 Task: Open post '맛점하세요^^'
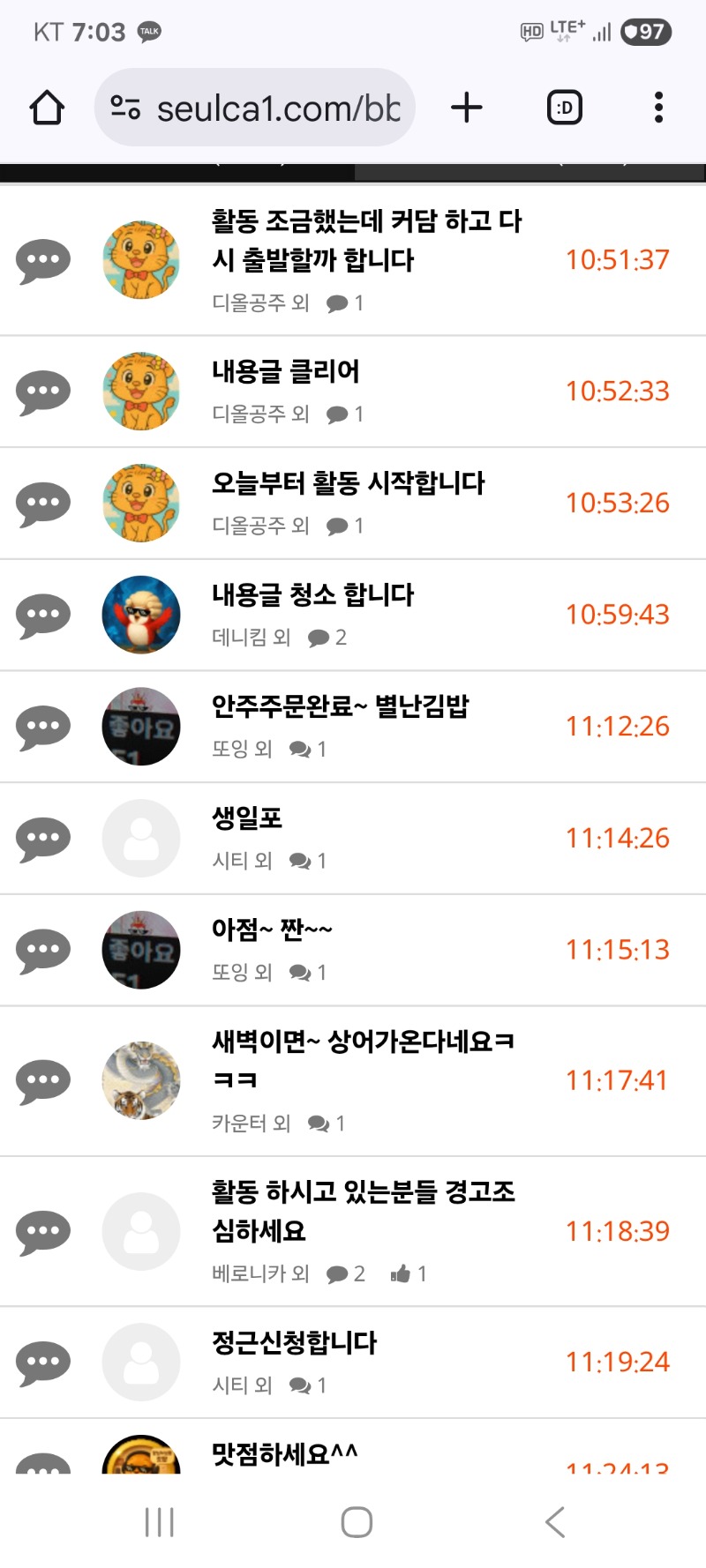point(284,1453)
